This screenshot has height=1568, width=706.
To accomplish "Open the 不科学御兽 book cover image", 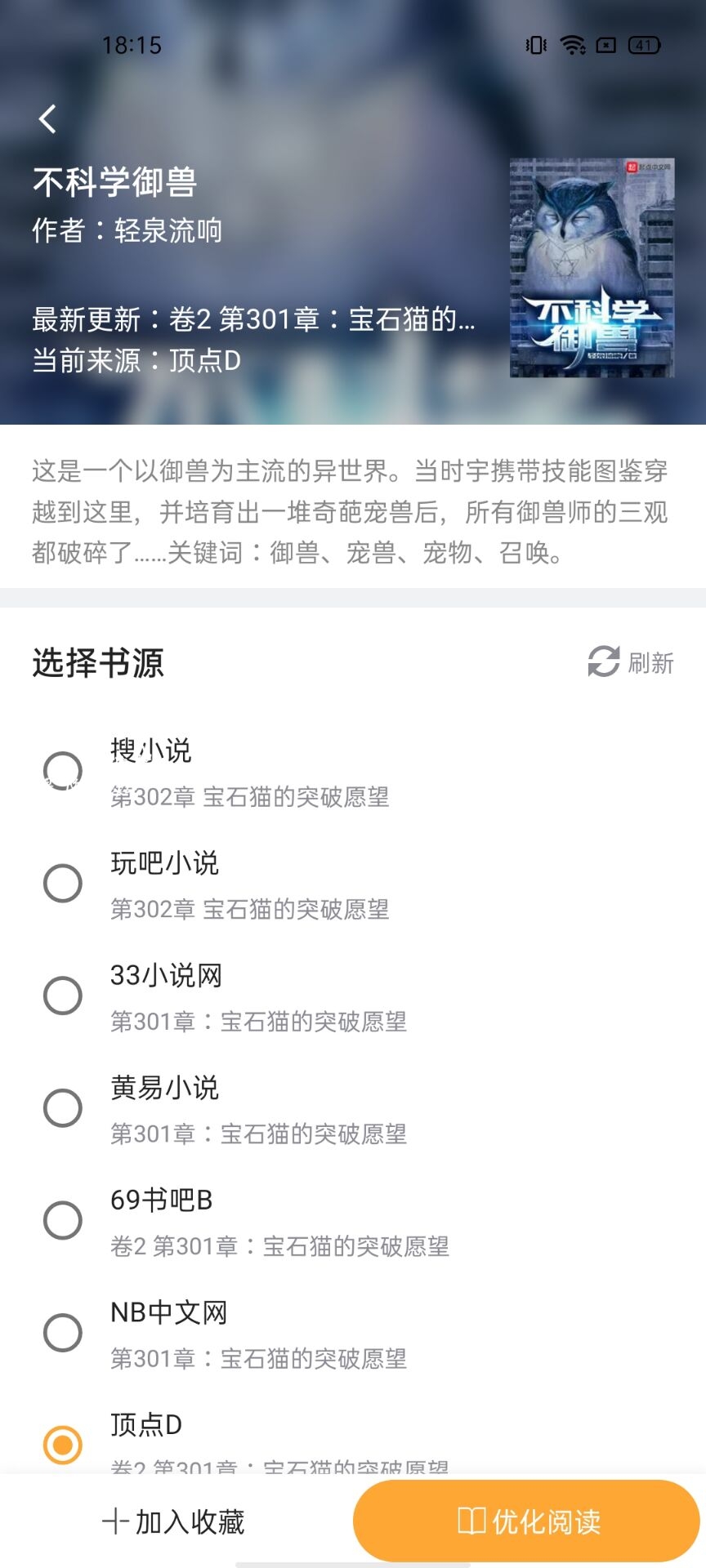I will pyautogui.click(x=592, y=268).
